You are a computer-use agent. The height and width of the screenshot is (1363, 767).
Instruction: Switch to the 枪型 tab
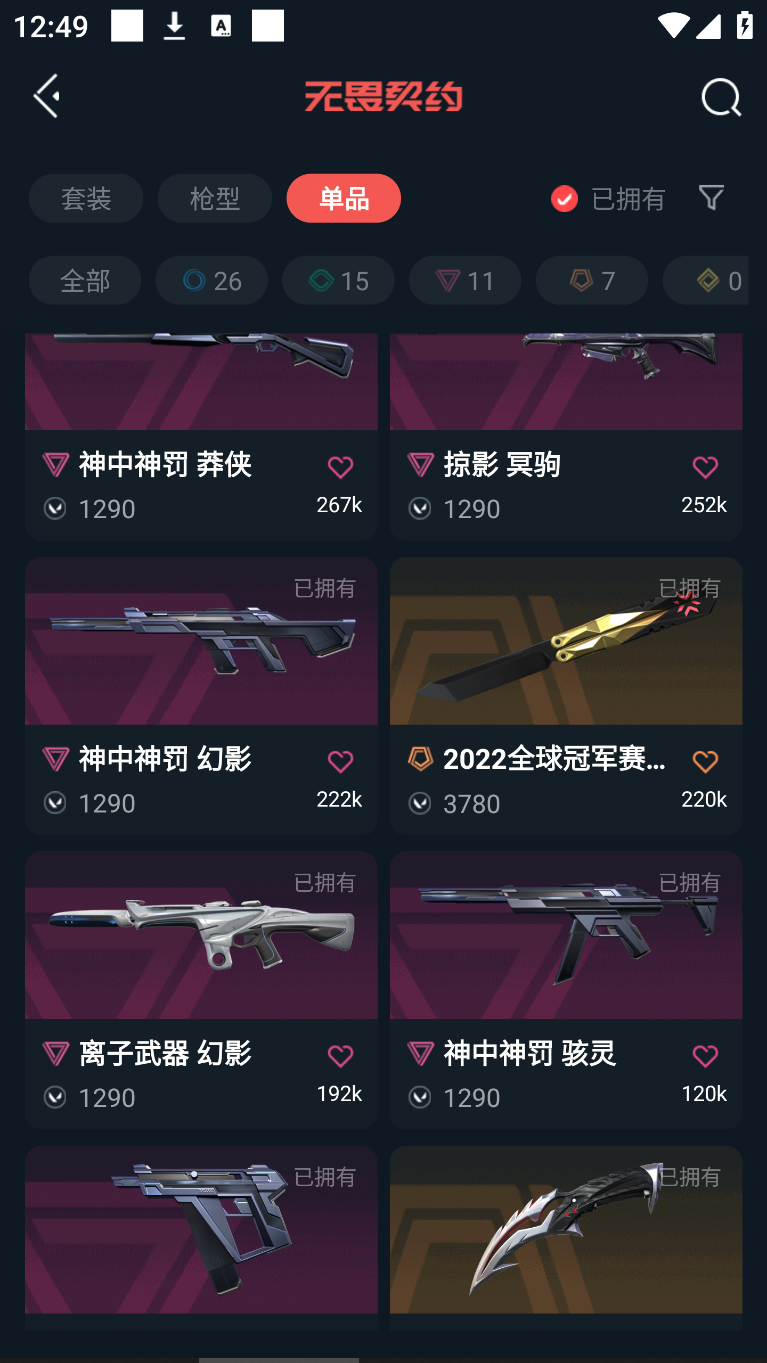214,198
